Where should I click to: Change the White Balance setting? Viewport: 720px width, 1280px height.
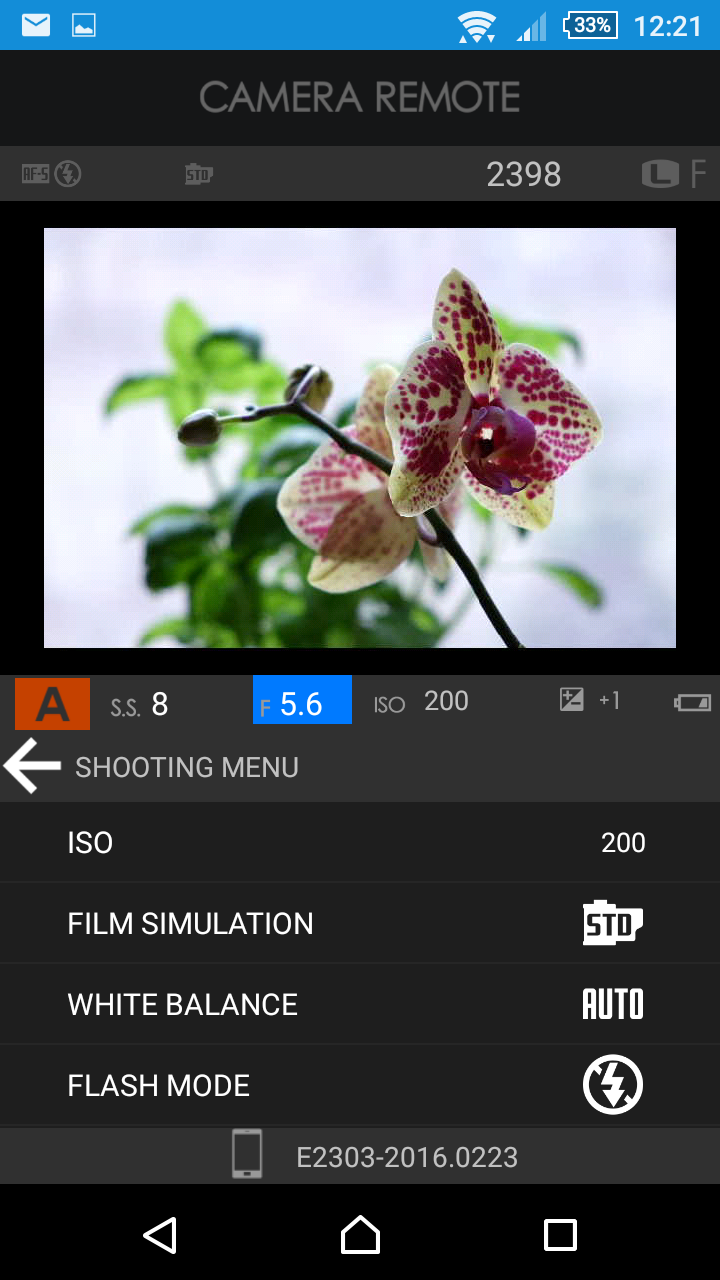(360, 1004)
